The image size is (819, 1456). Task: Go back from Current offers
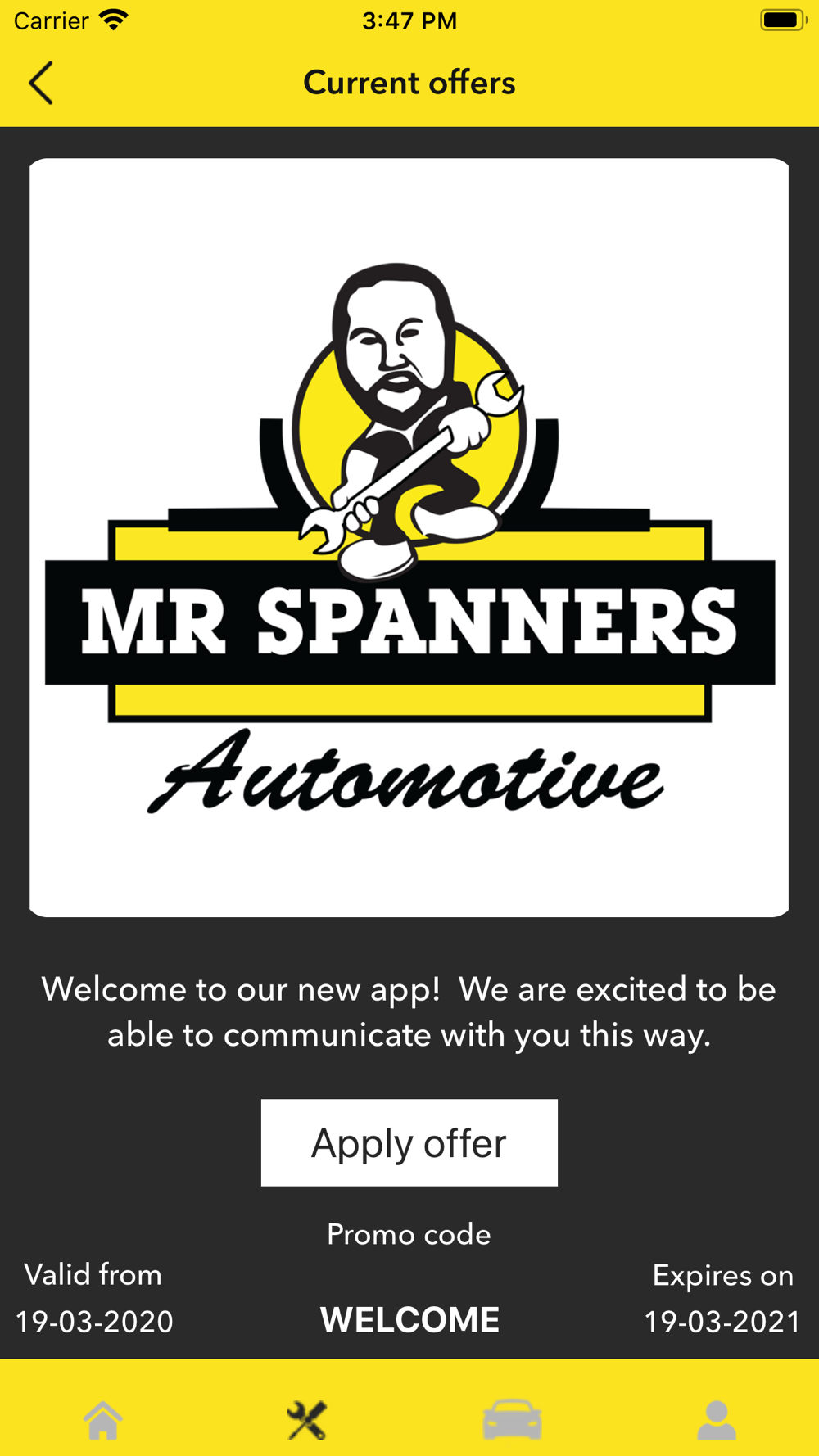click(x=41, y=83)
